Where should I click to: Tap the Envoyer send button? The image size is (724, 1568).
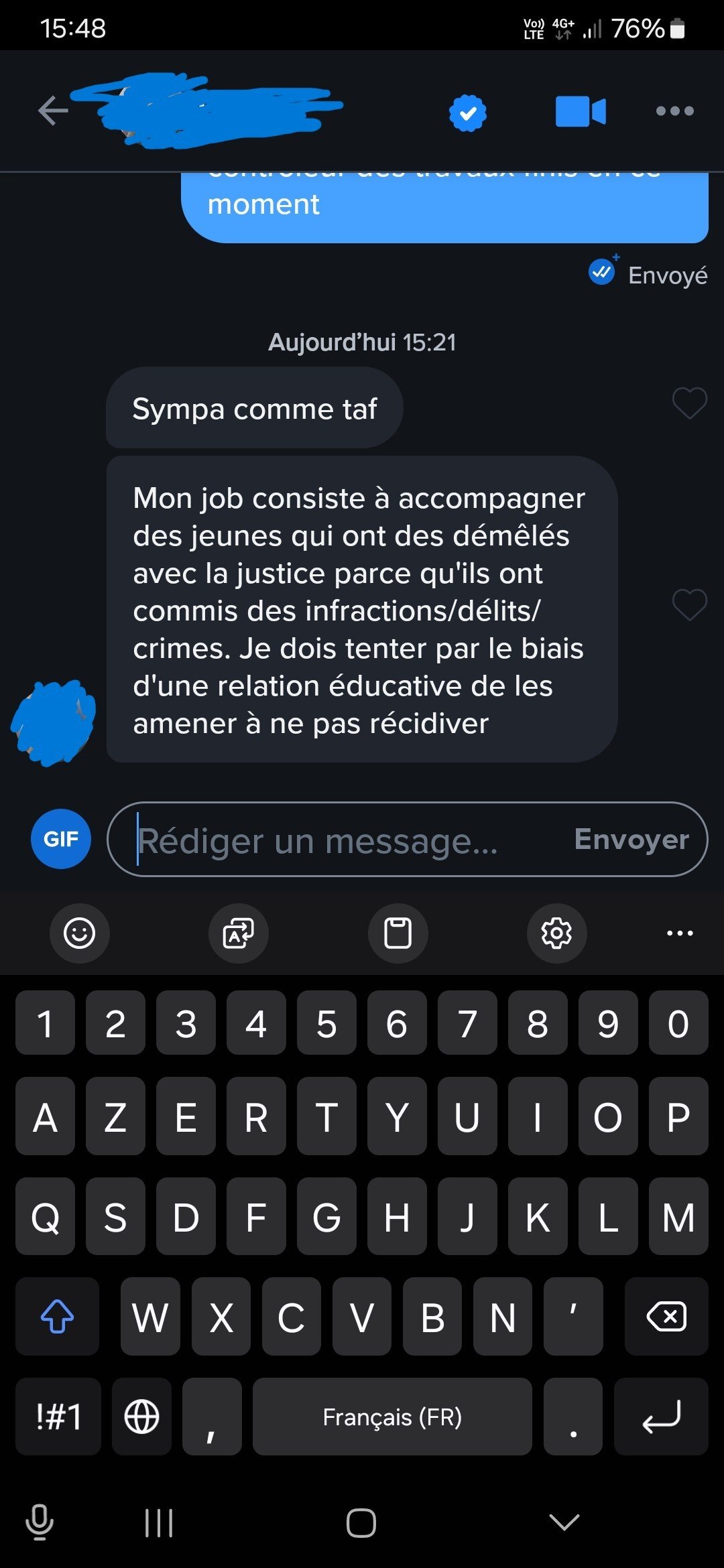tap(631, 839)
